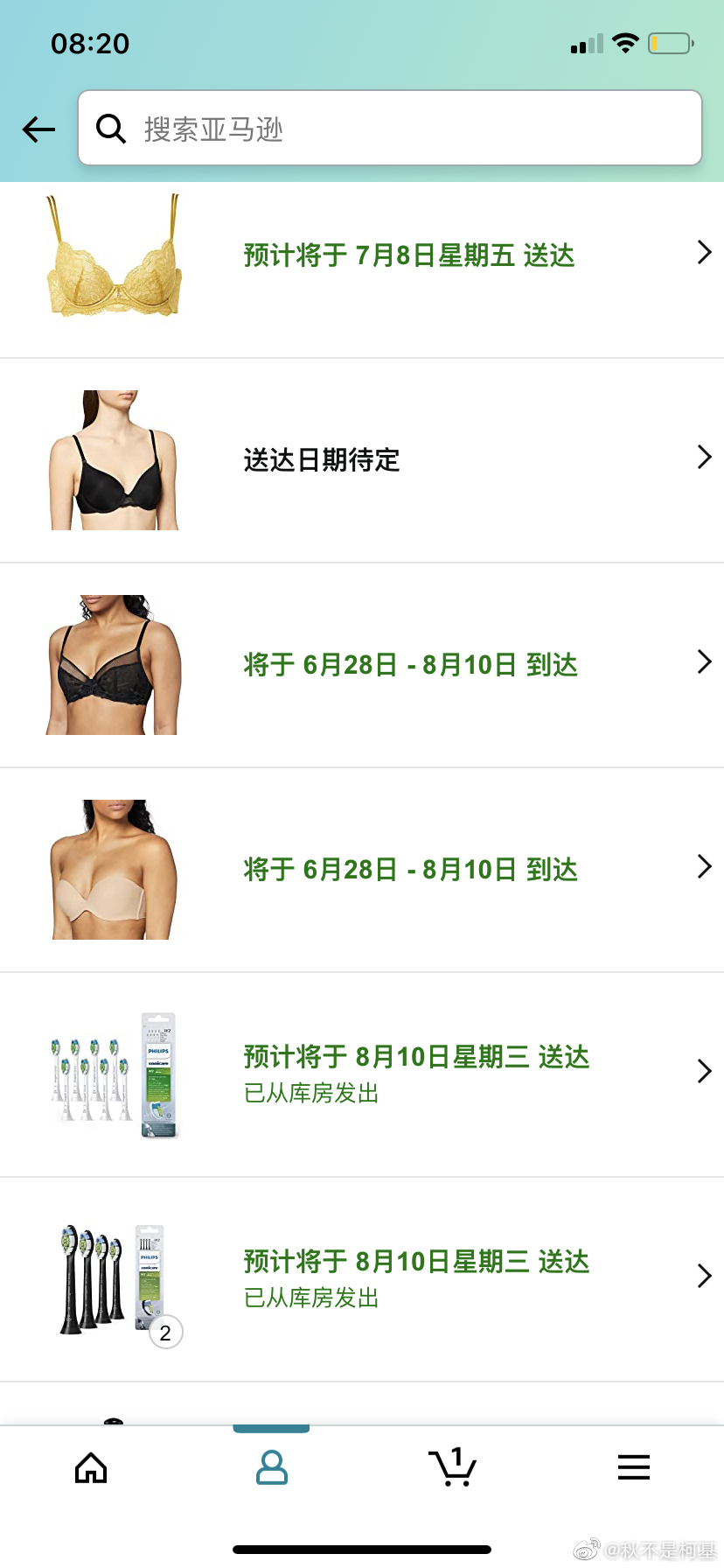View the yellow lace bra product image
Screen dimensions: 724x1568
click(115, 255)
